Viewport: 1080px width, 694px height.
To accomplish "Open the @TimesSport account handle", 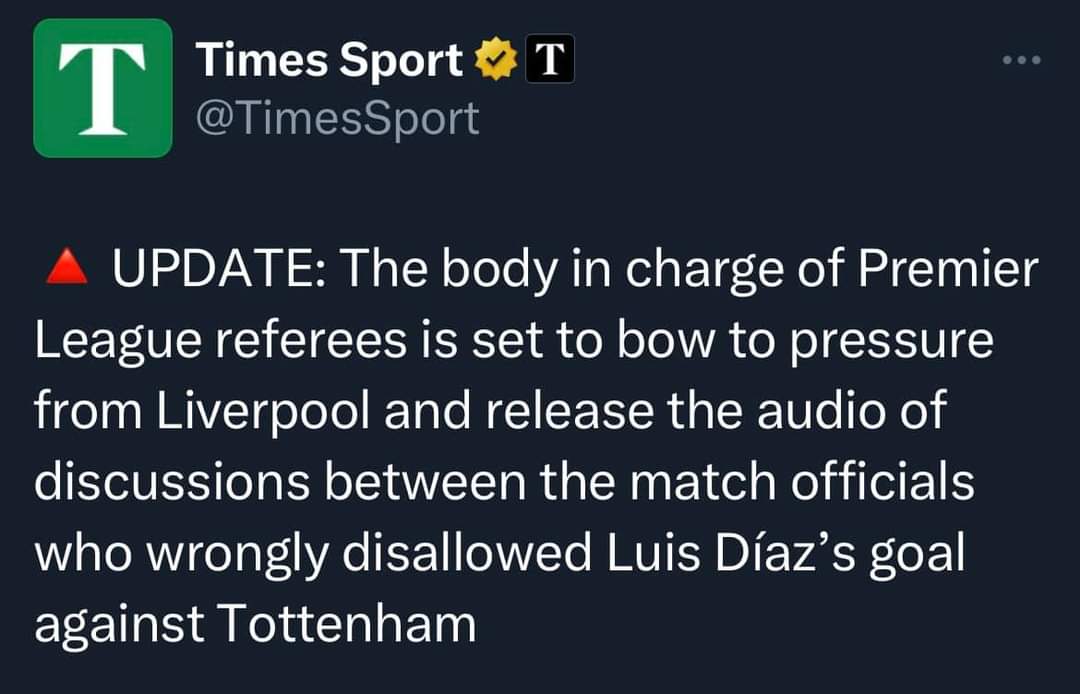I will [337, 119].
